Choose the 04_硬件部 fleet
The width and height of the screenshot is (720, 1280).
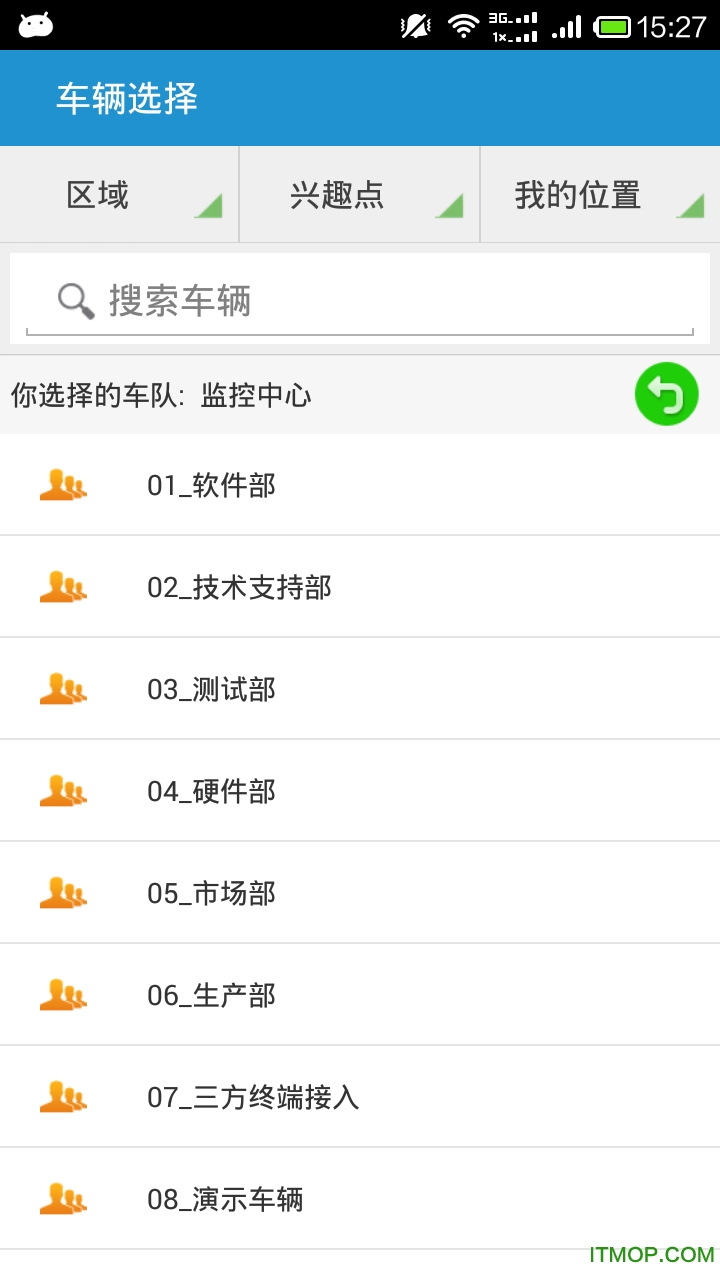(360, 791)
